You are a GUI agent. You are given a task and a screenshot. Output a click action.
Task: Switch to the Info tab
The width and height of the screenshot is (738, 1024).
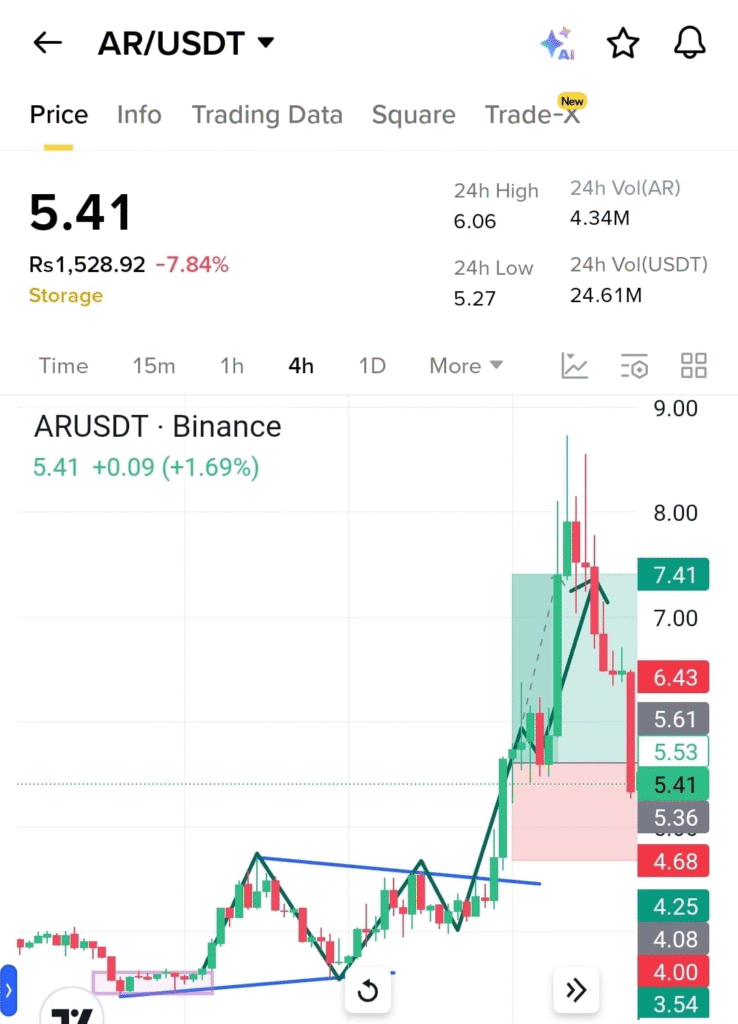click(x=139, y=115)
